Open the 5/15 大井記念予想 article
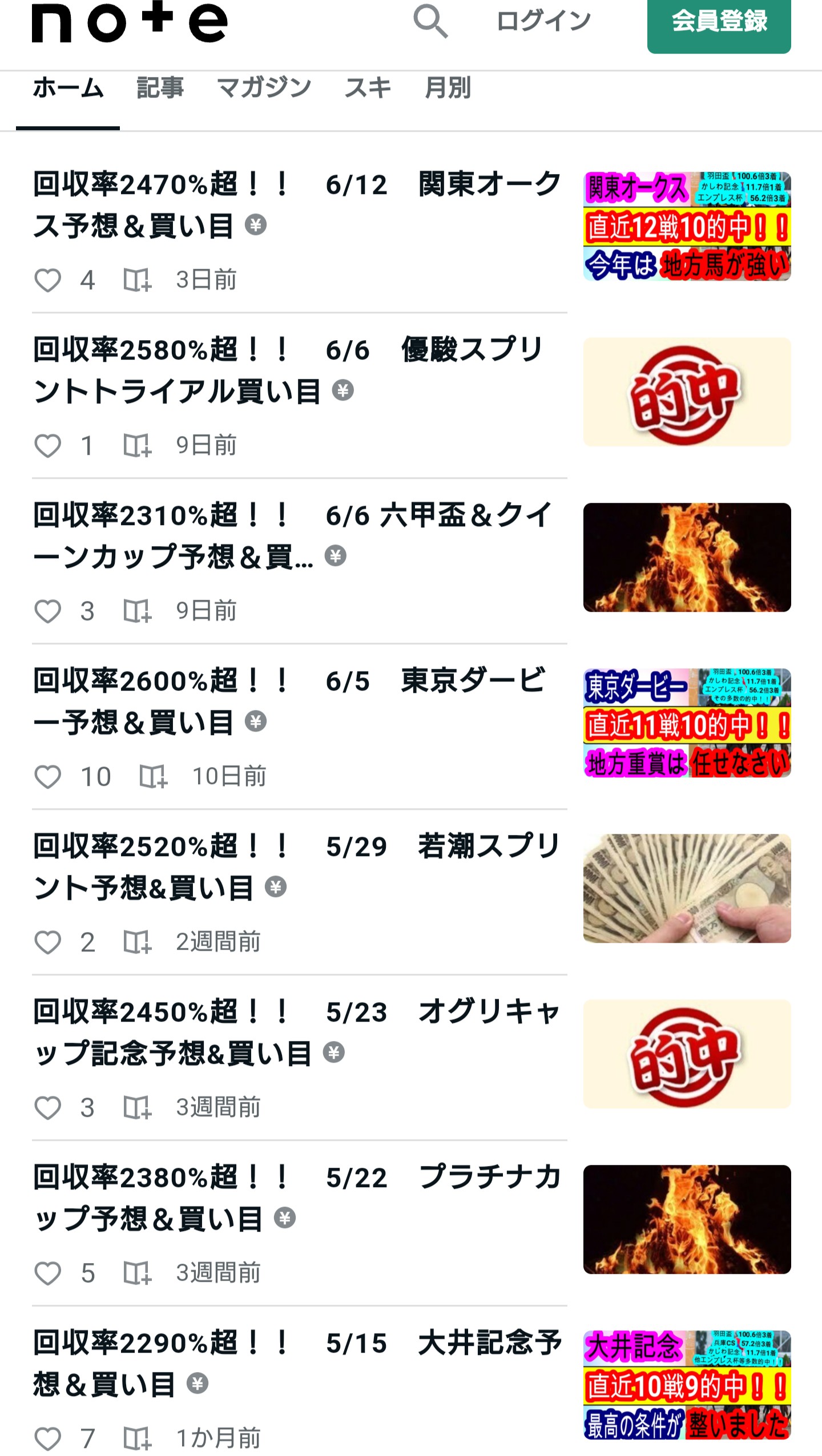 pyautogui.click(x=297, y=1363)
